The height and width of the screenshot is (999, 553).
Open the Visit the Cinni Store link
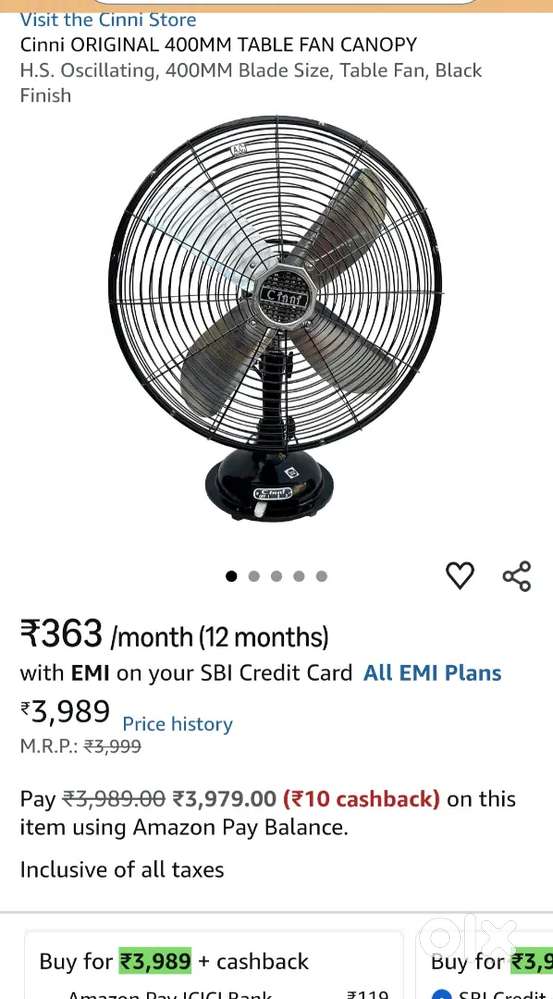tap(108, 20)
